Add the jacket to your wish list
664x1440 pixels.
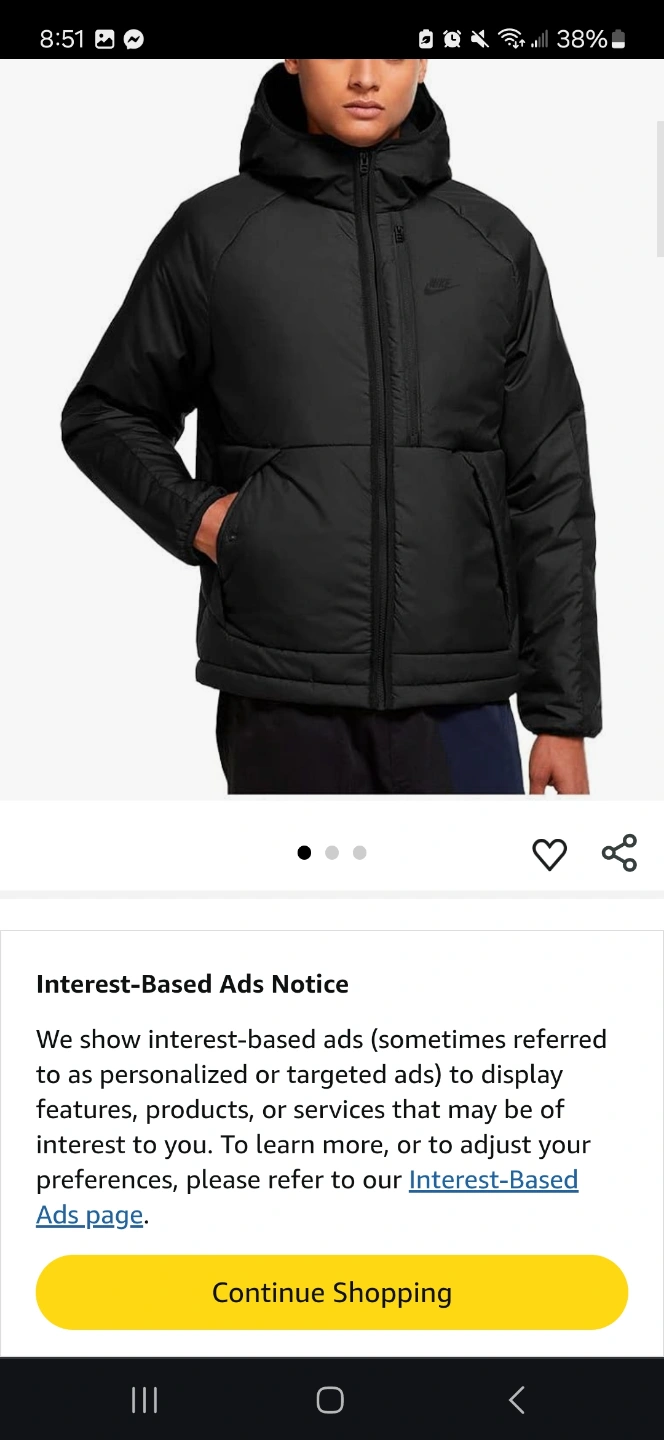(549, 854)
